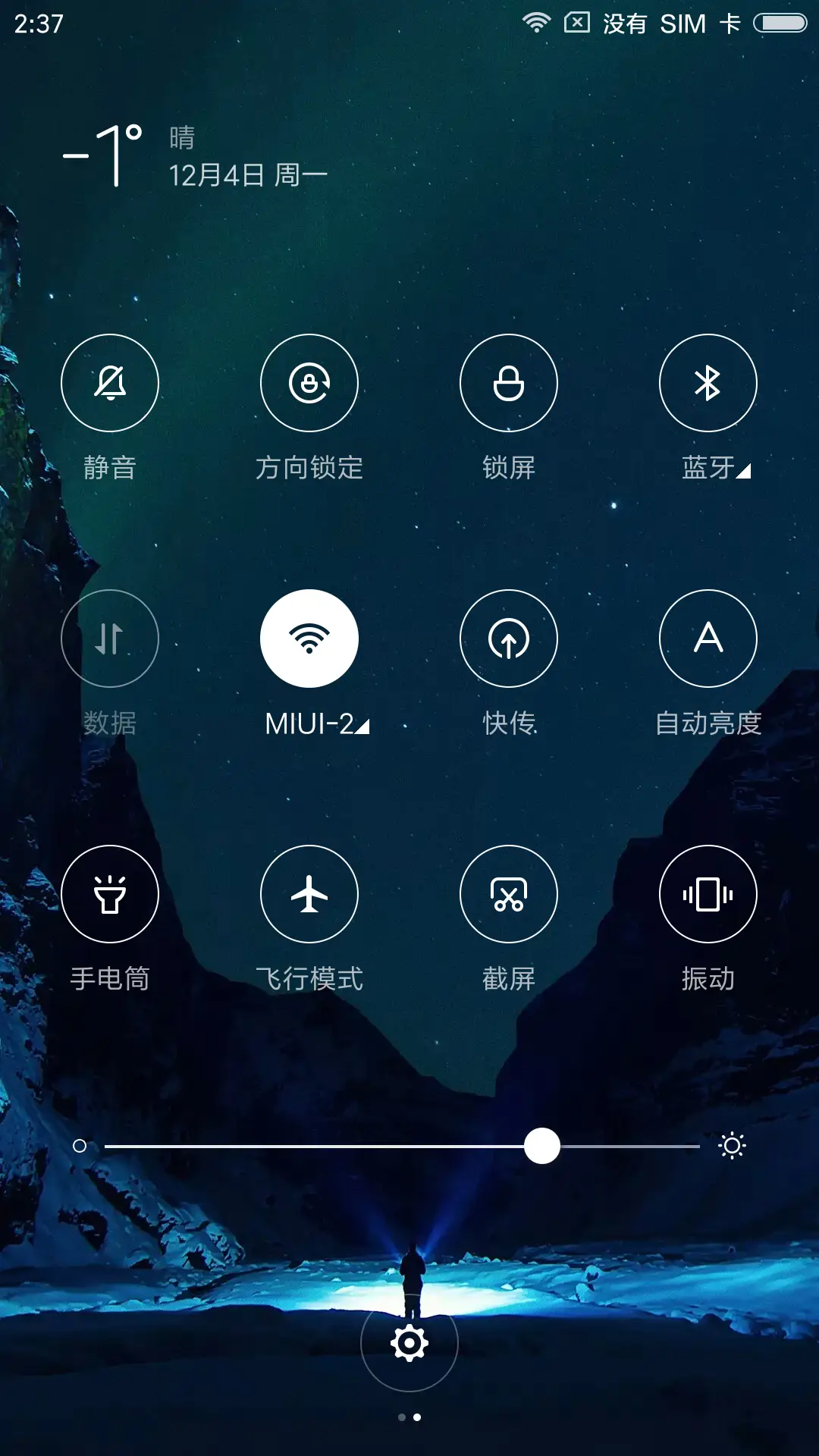Switch to 振动 vibrate mode
The image size is (819, 1456).
tap(708, 895)
